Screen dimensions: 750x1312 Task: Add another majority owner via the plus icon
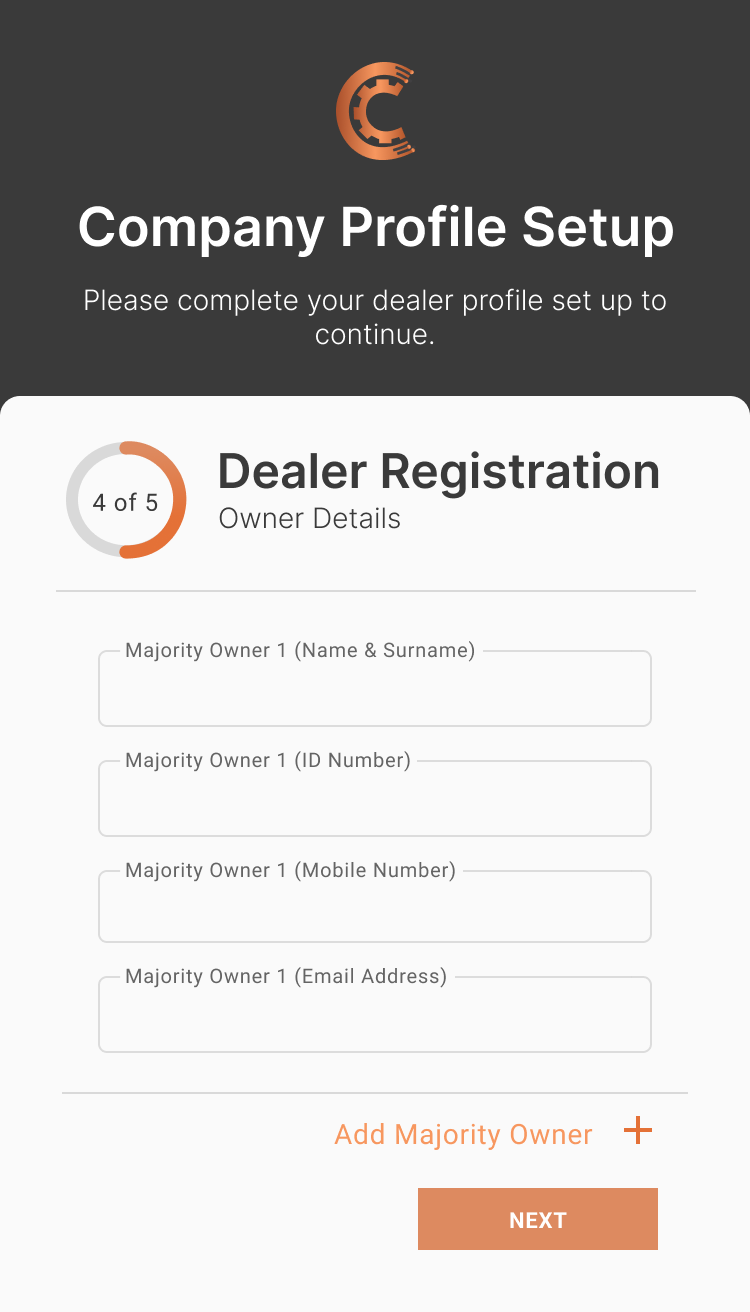point(637,1132)
